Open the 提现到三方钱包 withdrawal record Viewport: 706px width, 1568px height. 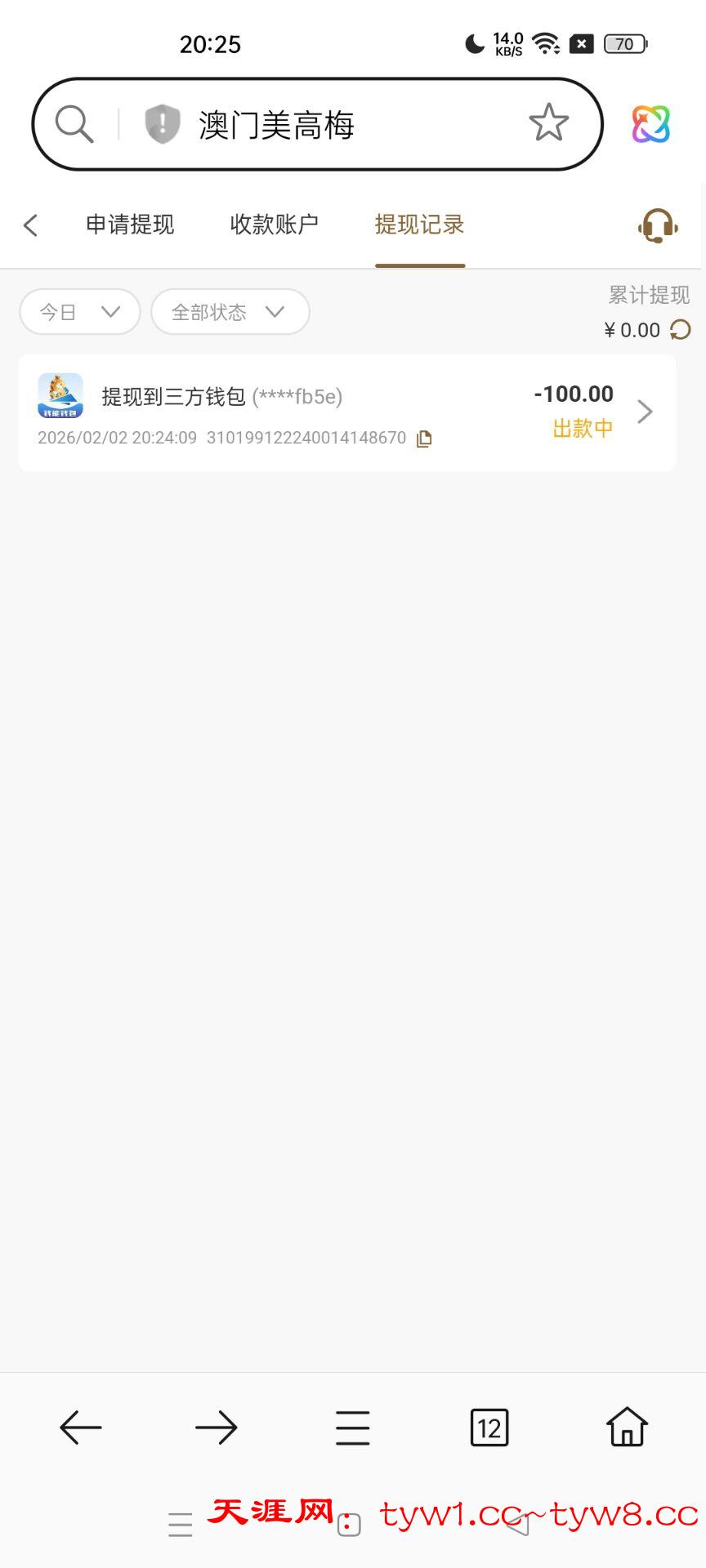coord(346,412)
